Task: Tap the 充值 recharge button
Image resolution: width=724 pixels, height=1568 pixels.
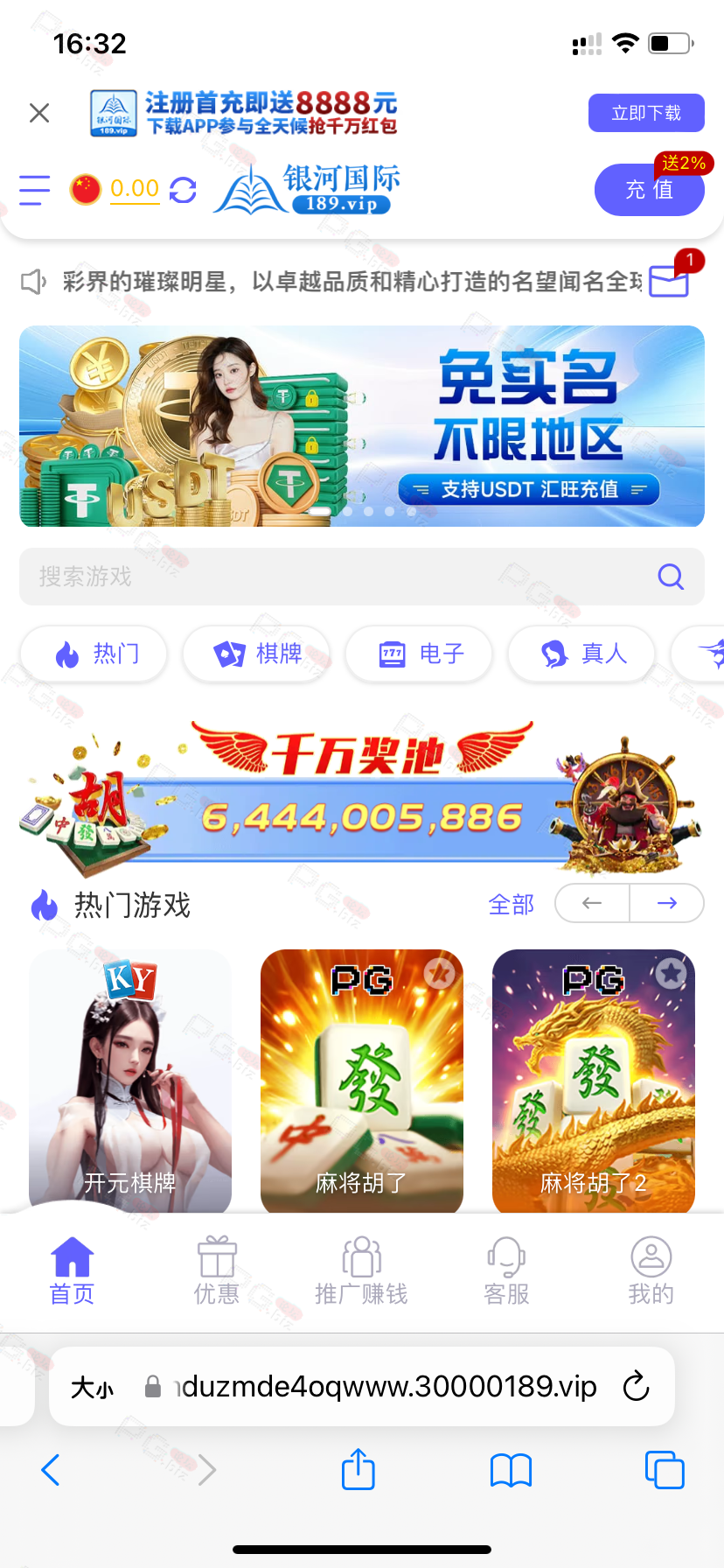Action: coord(650,190)
